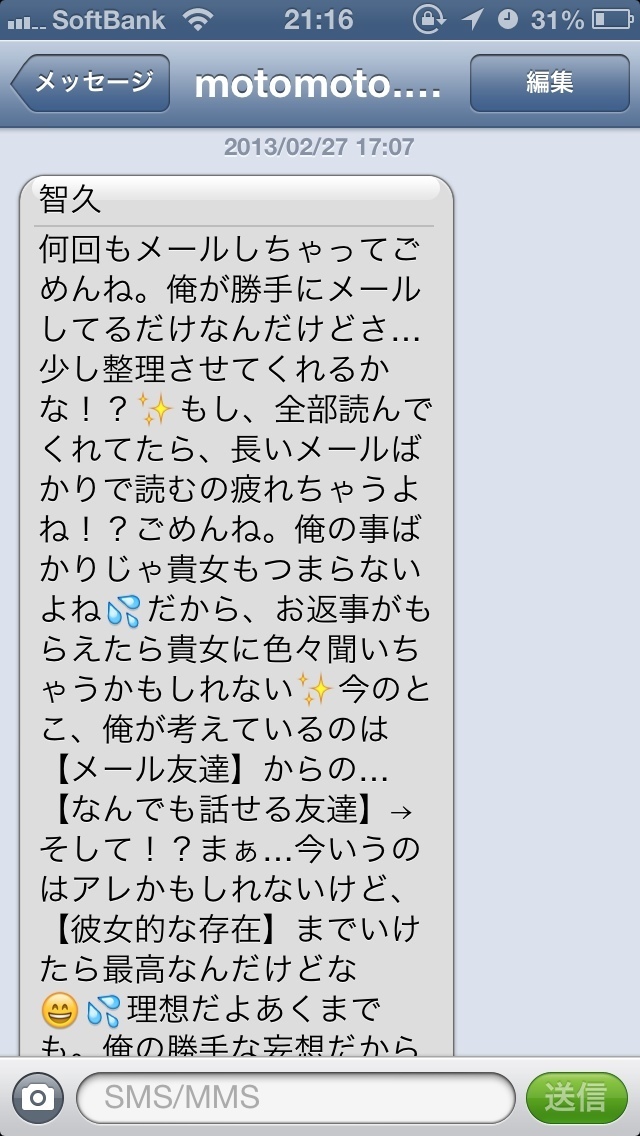640x1136 pixels.
Task: Go back to the メッセージ list
Action: (91, 83)
